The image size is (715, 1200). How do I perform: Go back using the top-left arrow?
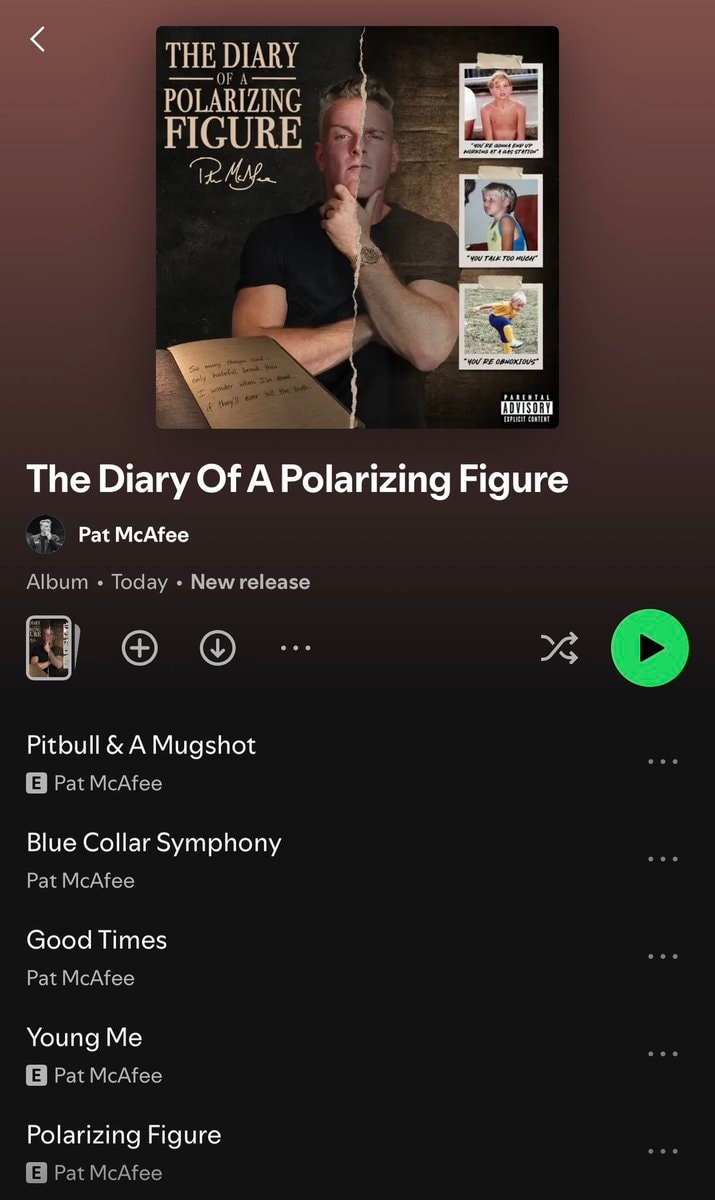pos(38,39)
